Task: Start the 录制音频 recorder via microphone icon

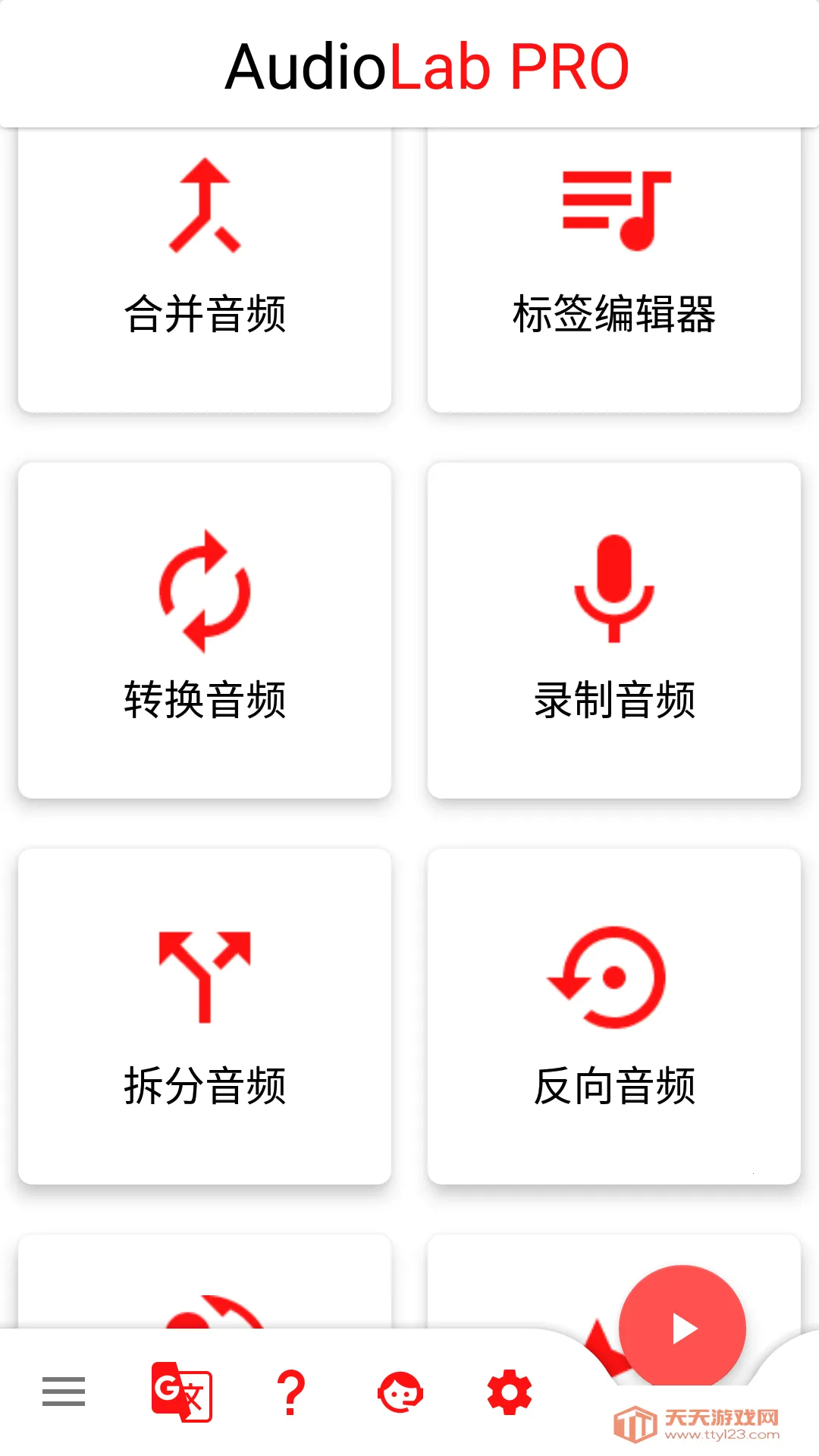Action: pyautogui.click(x=613, y=588)
